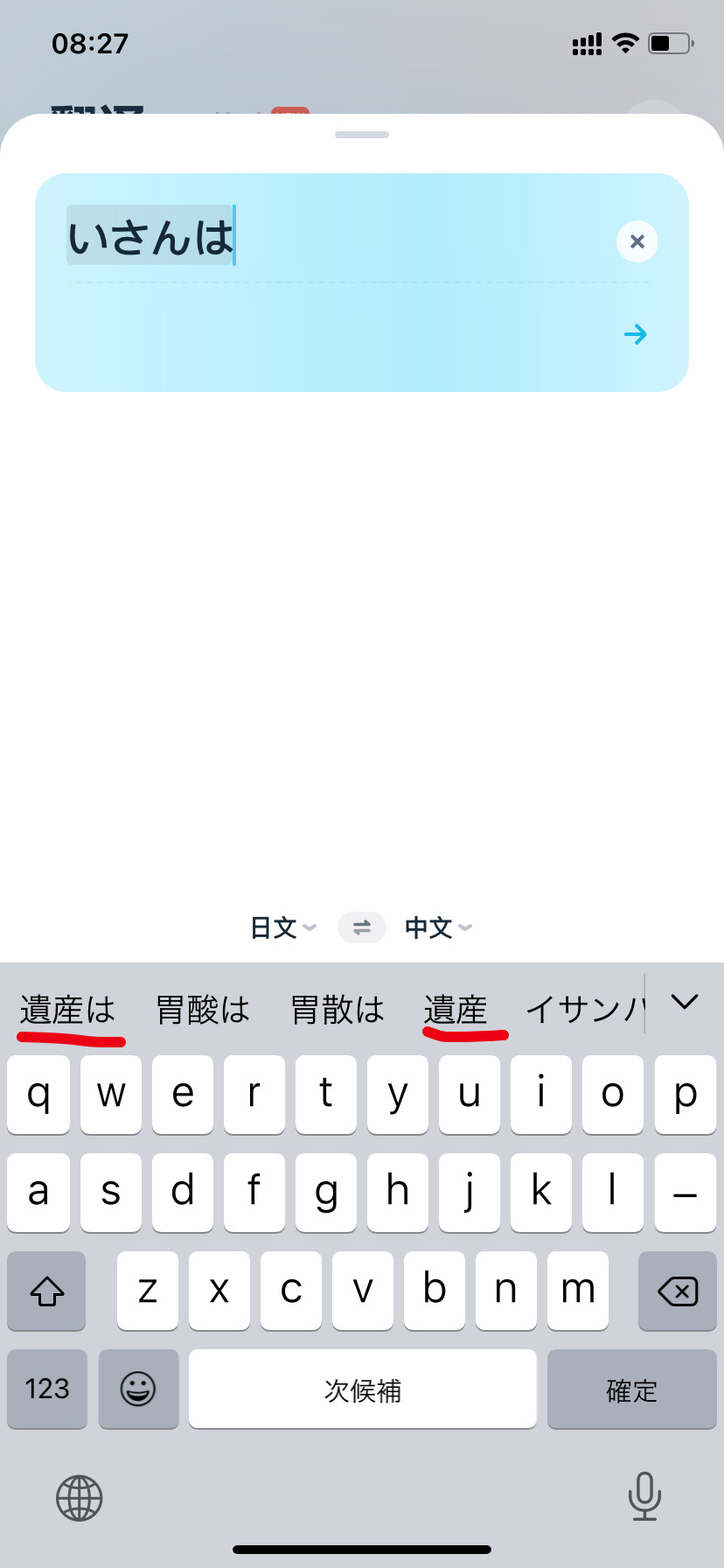Open the 日文 source language dropdown
Viewport: 724px width, 1568px height.
coord(282,927)
